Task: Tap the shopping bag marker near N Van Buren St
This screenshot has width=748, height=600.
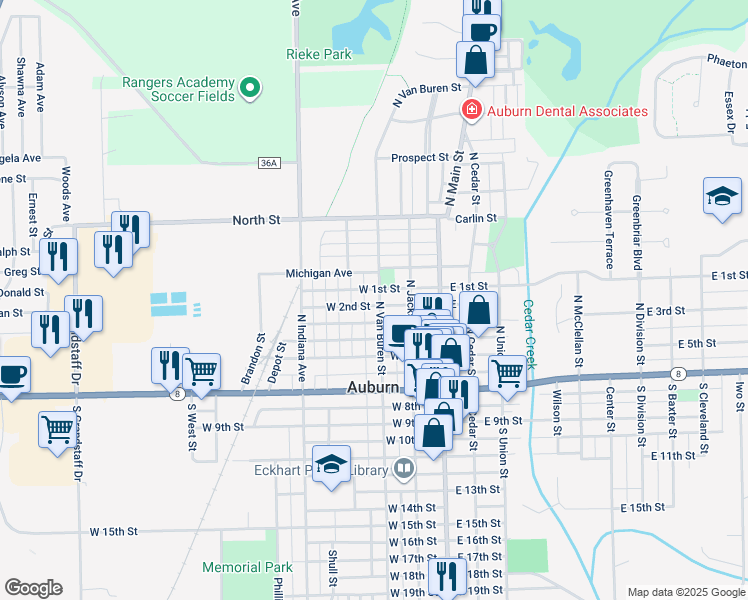Action: (x=475, y=61)
